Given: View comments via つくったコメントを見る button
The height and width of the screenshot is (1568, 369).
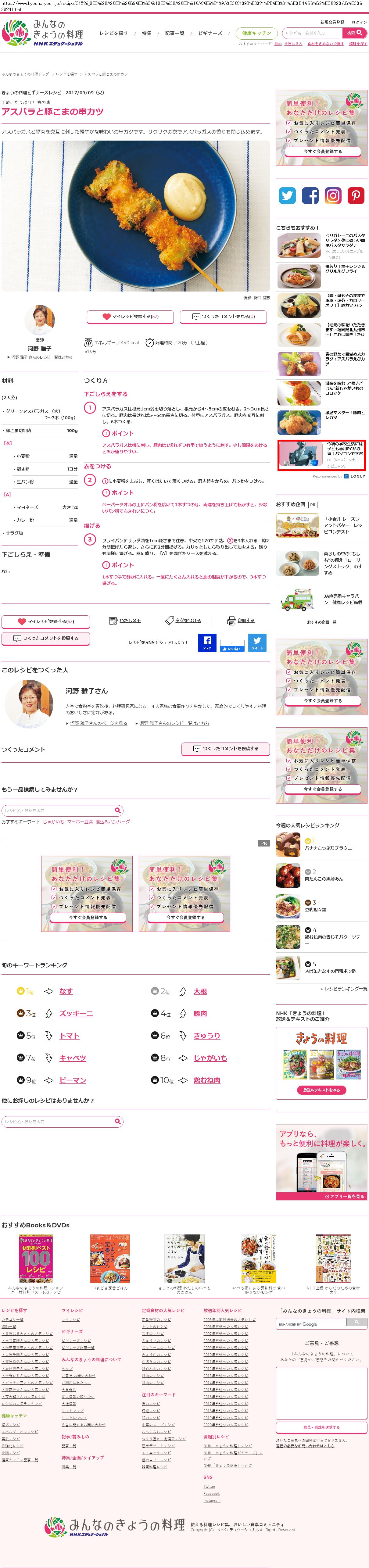Looking at the screenshot, I should pos(224,317).
